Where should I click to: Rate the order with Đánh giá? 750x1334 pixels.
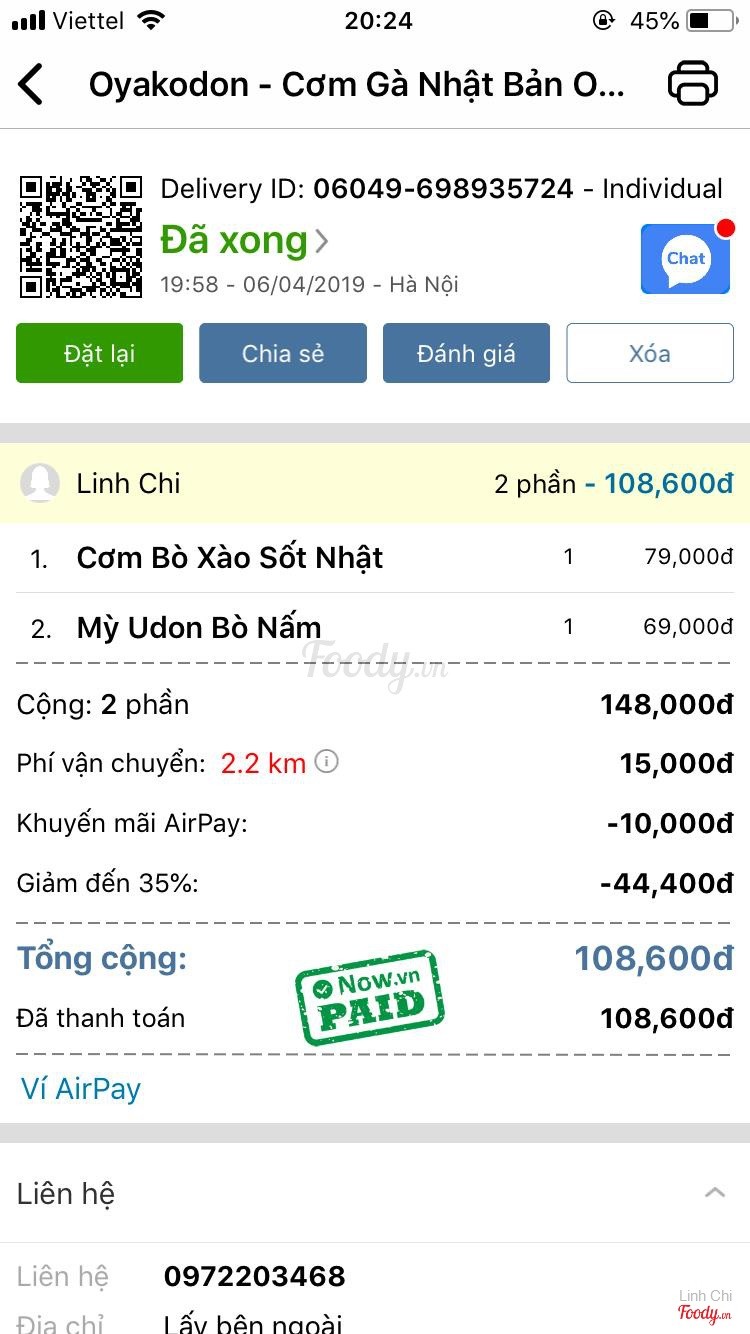(466, 353)
